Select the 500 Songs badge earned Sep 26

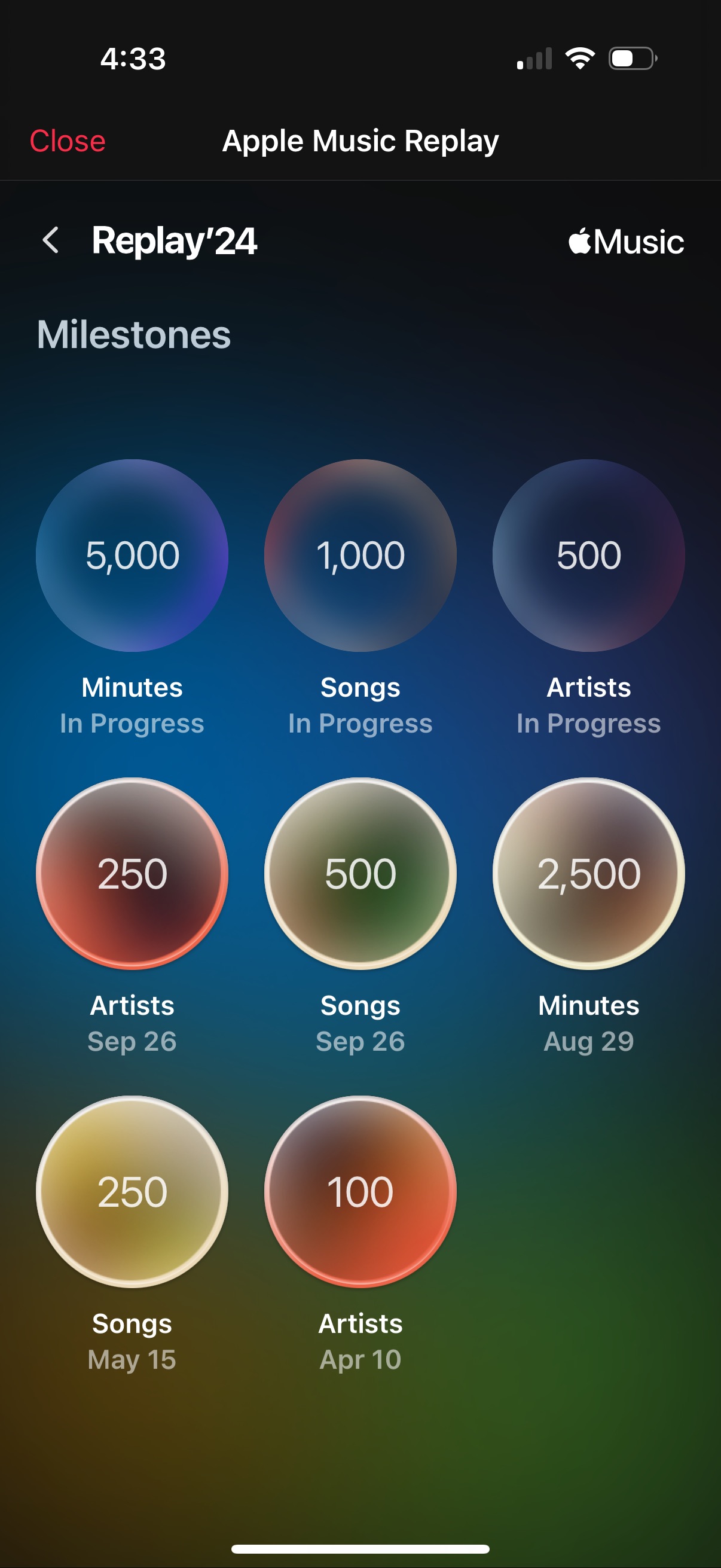tap(360, 875)
